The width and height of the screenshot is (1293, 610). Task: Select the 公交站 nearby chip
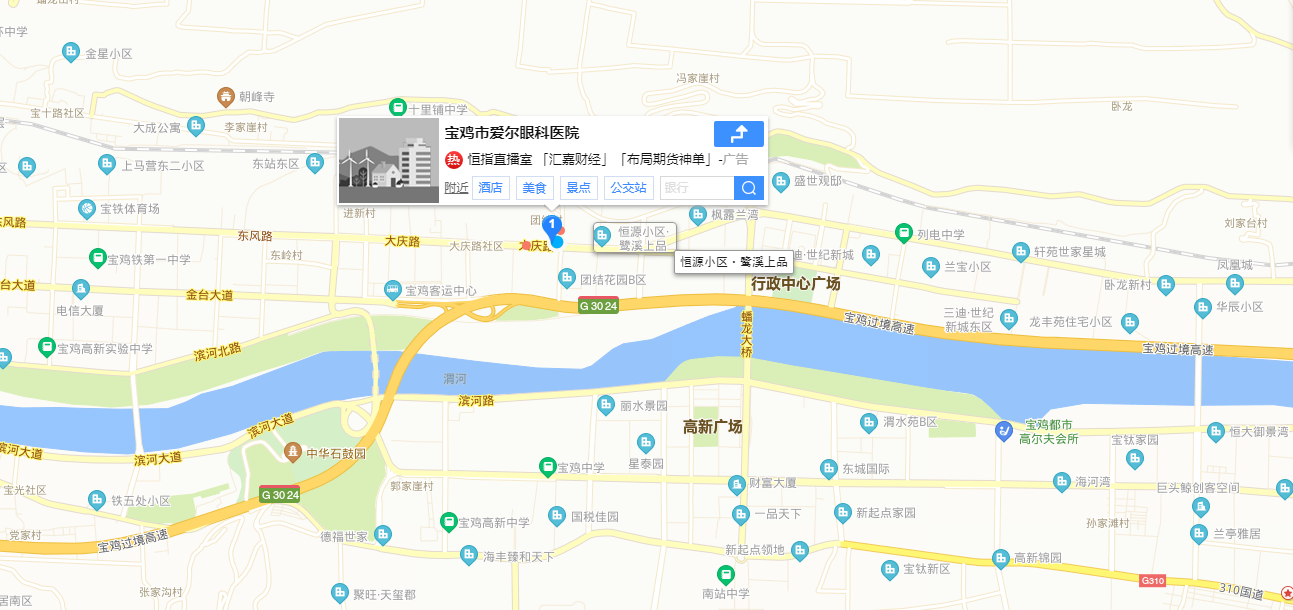click(x=629, y=187)
